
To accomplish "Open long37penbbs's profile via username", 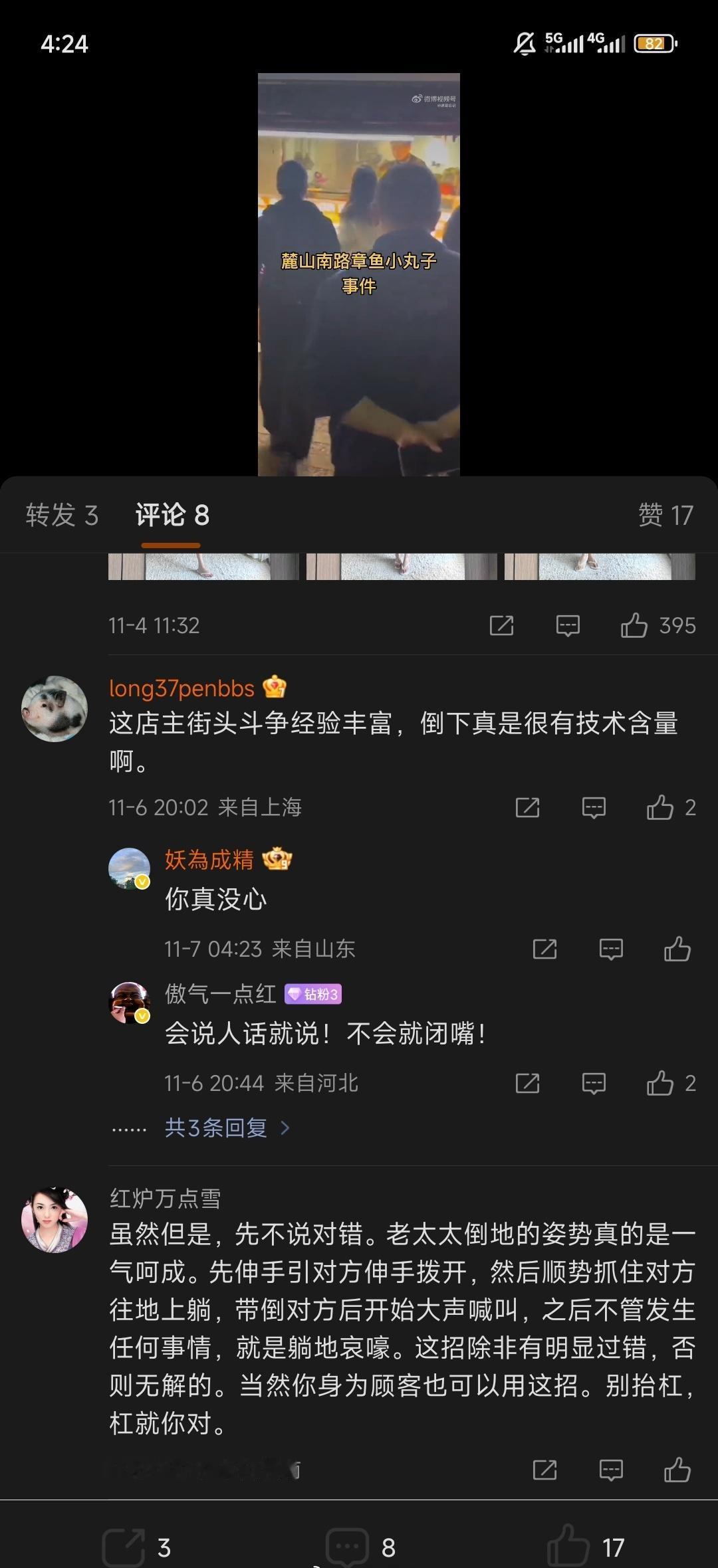I will tap(180, 689).
